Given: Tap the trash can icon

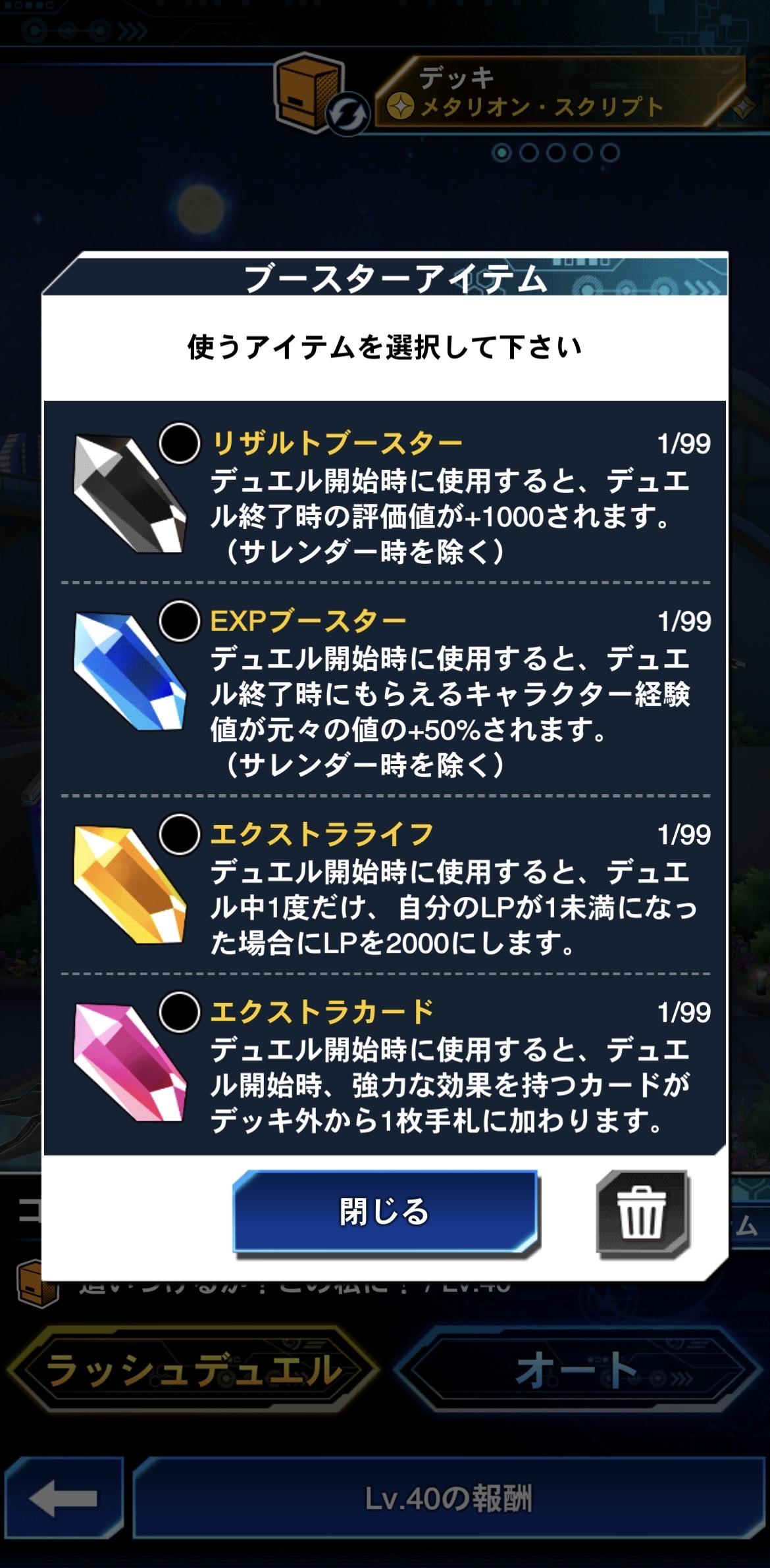Looking at the screenshot, I should tap(642, 1212).
